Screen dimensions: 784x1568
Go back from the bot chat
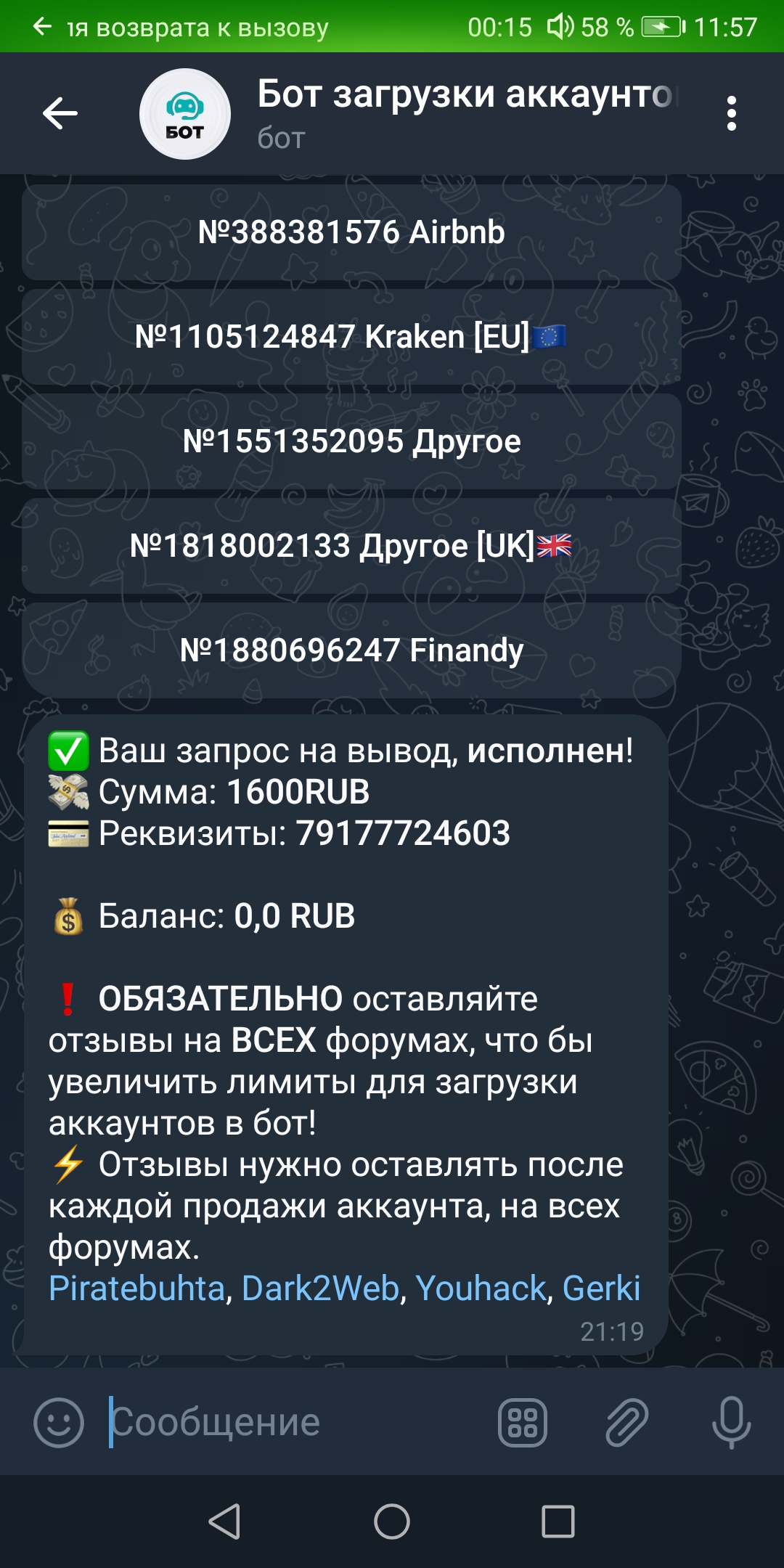coord(60,113)
